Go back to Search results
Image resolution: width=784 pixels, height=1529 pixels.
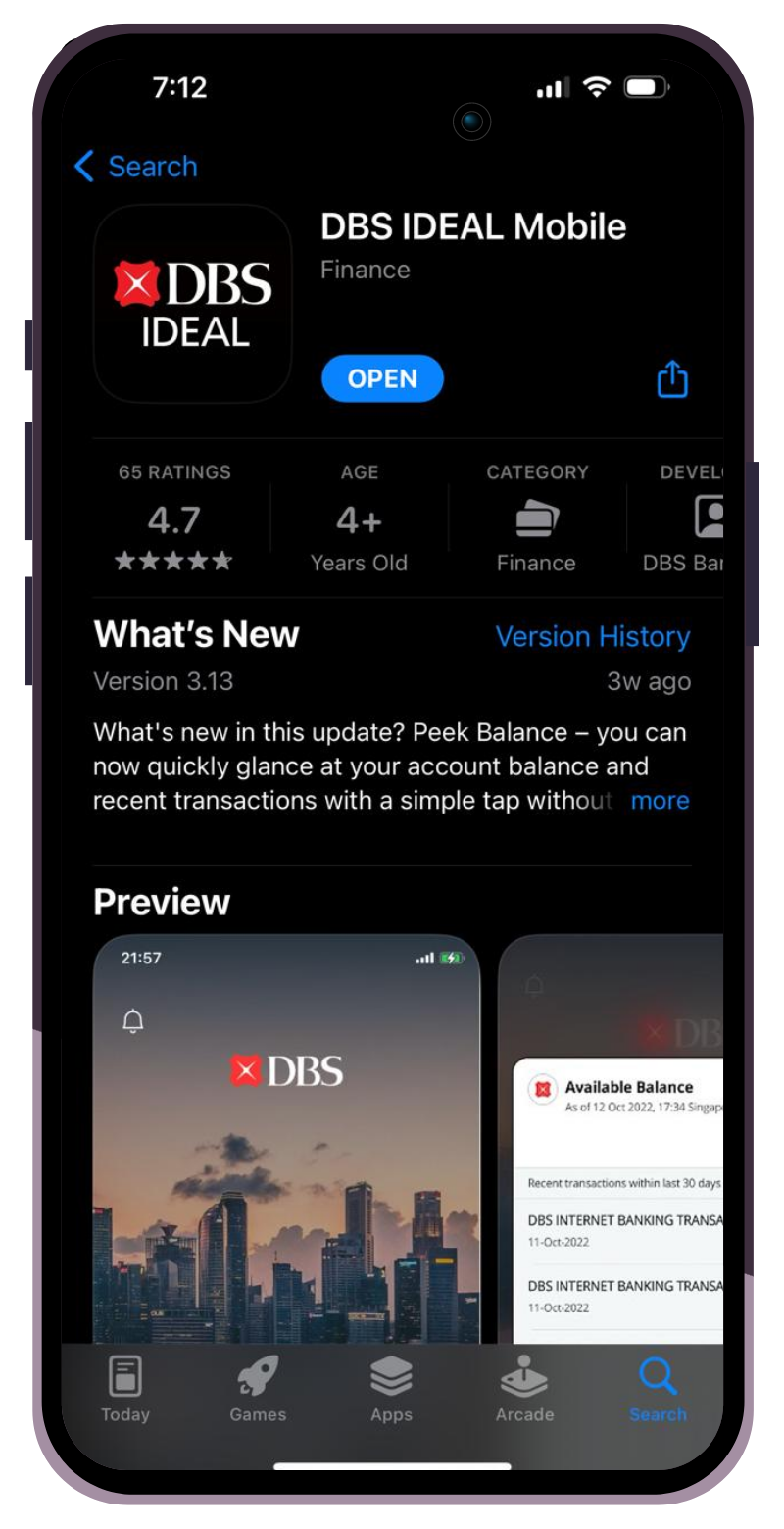pyautogui.click(x=136, y=167)
